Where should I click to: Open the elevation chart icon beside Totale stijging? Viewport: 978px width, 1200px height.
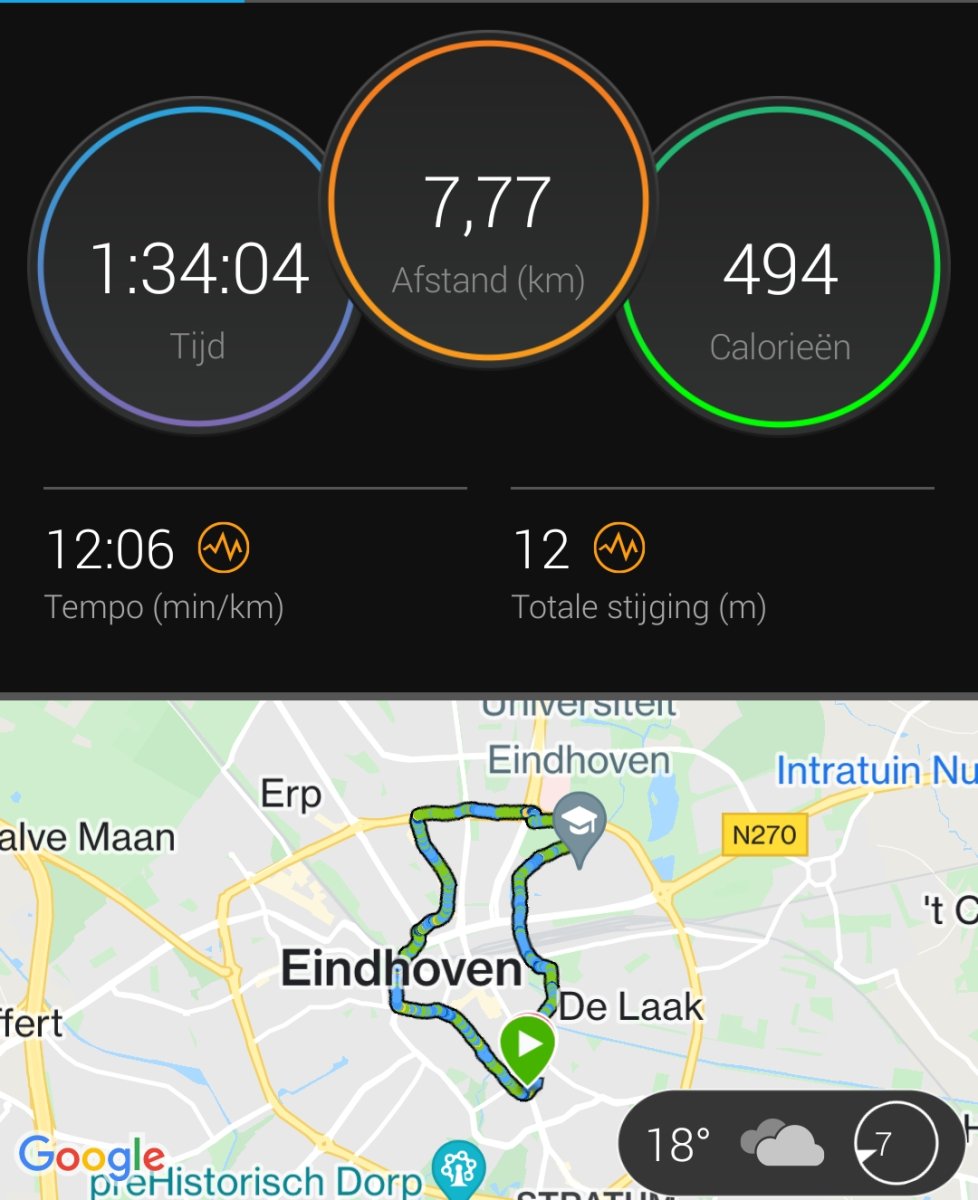[x=620, y=548]
